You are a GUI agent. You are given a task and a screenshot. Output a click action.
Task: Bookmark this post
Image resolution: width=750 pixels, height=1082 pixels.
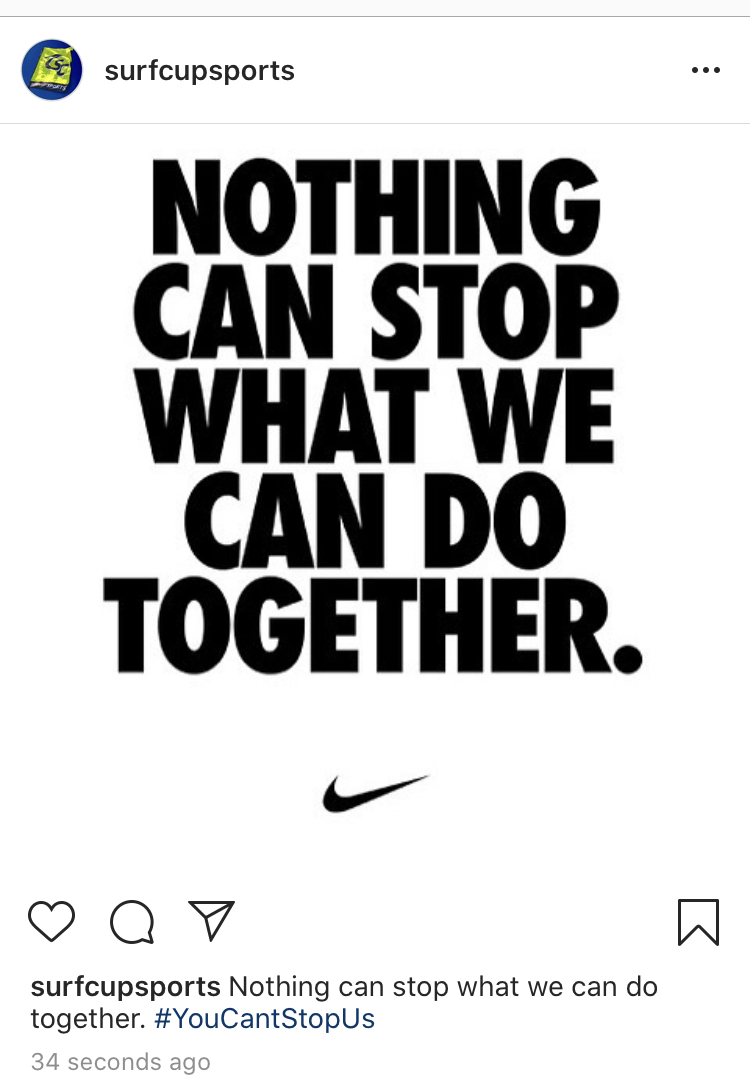(698, 921)
